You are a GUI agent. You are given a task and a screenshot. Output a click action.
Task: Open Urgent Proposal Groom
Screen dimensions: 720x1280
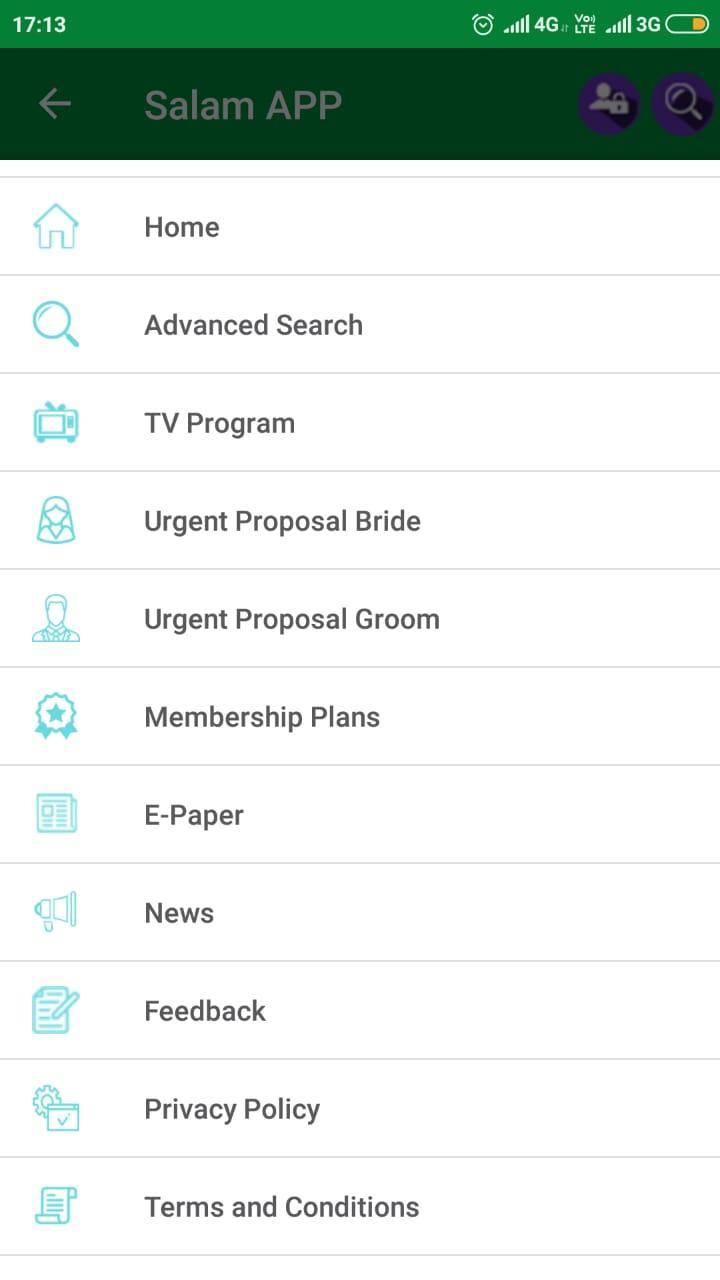(360, 619)
